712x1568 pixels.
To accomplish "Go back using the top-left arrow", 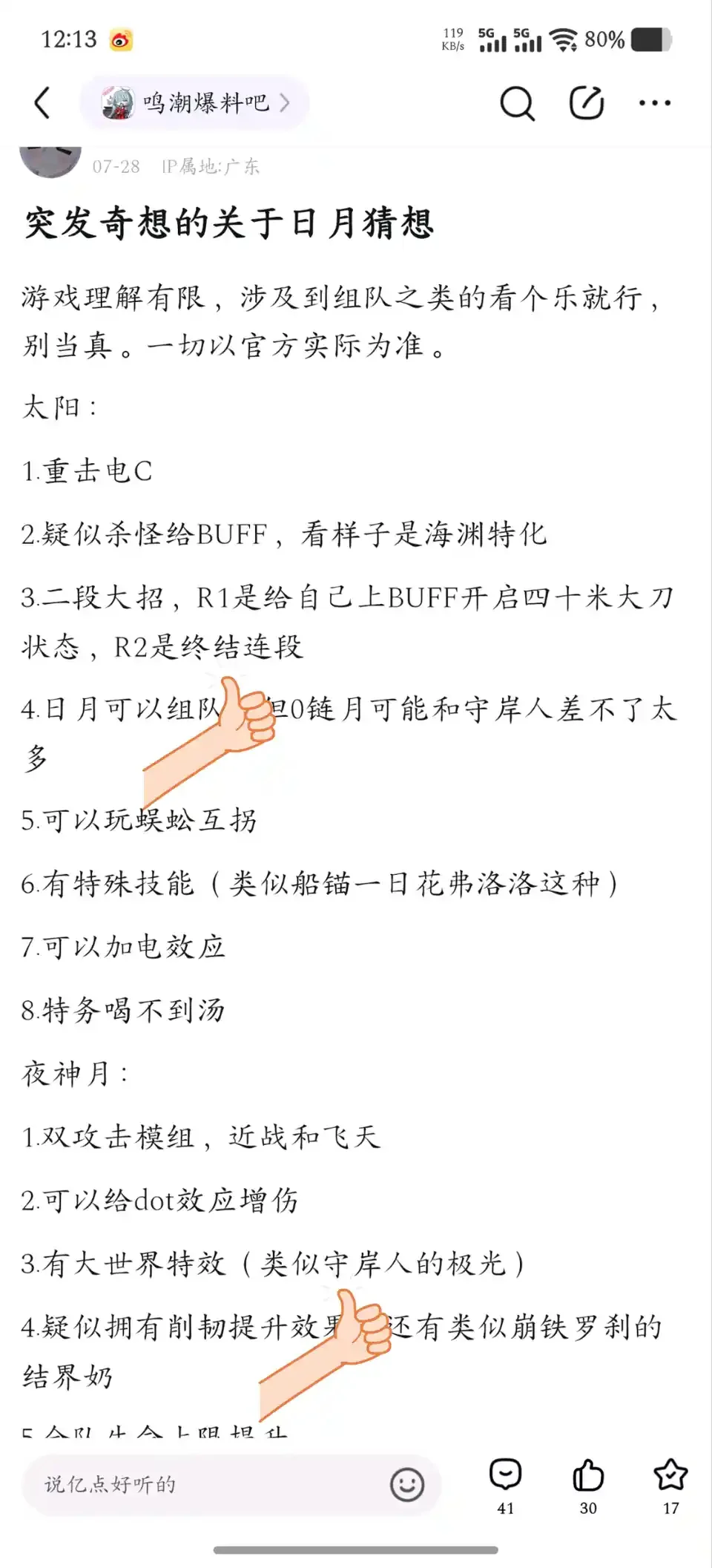I will pyautogui.click(x=42, y=102).
